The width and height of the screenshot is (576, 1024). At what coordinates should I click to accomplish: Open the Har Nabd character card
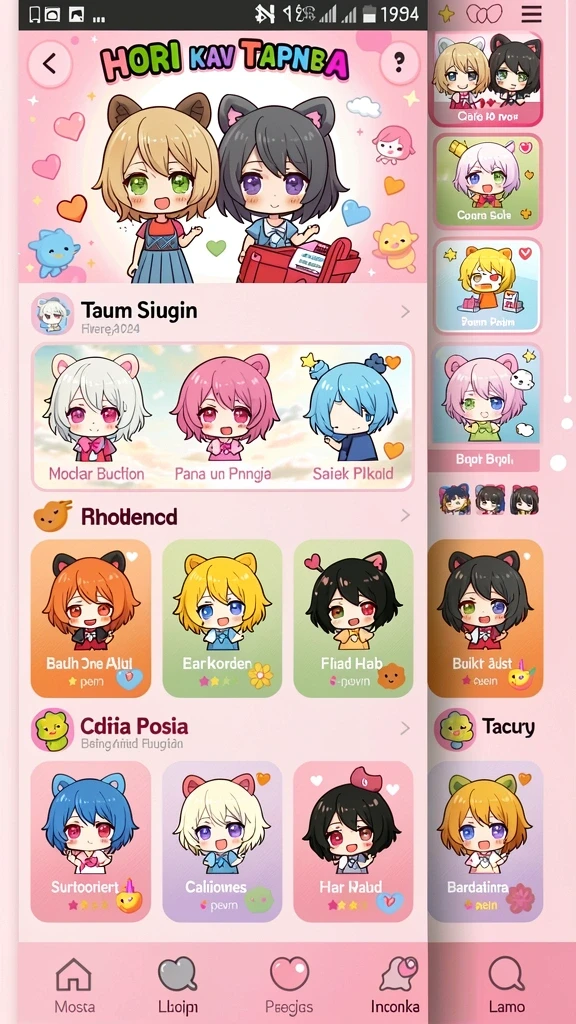tap(353, 841)
